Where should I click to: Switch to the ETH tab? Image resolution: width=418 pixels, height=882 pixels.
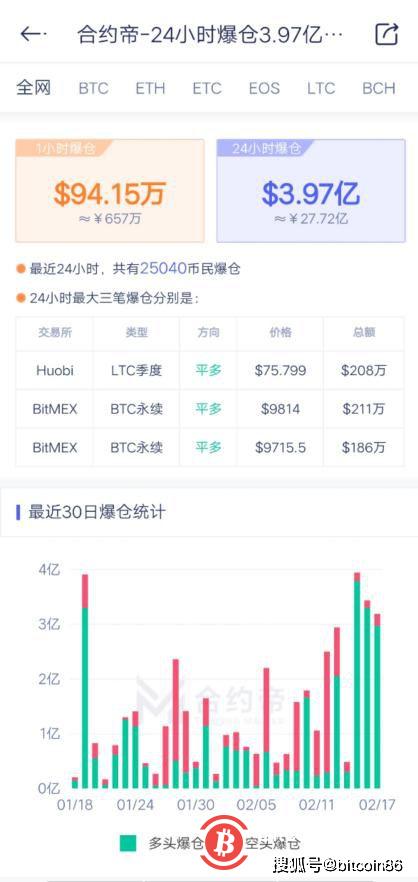150,88
